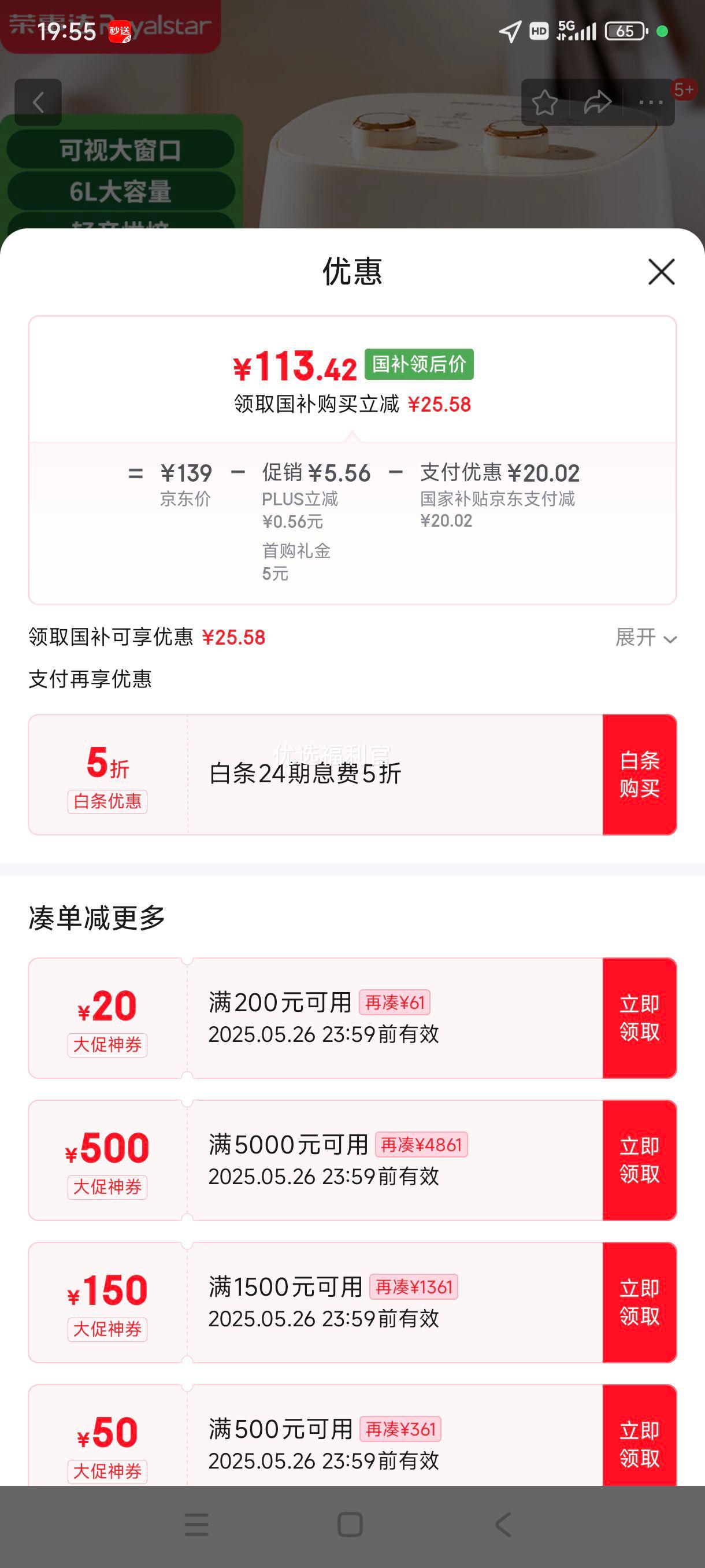
Task: Claim the ¥150 满1500元 coupon
Action: [639, 1303]
